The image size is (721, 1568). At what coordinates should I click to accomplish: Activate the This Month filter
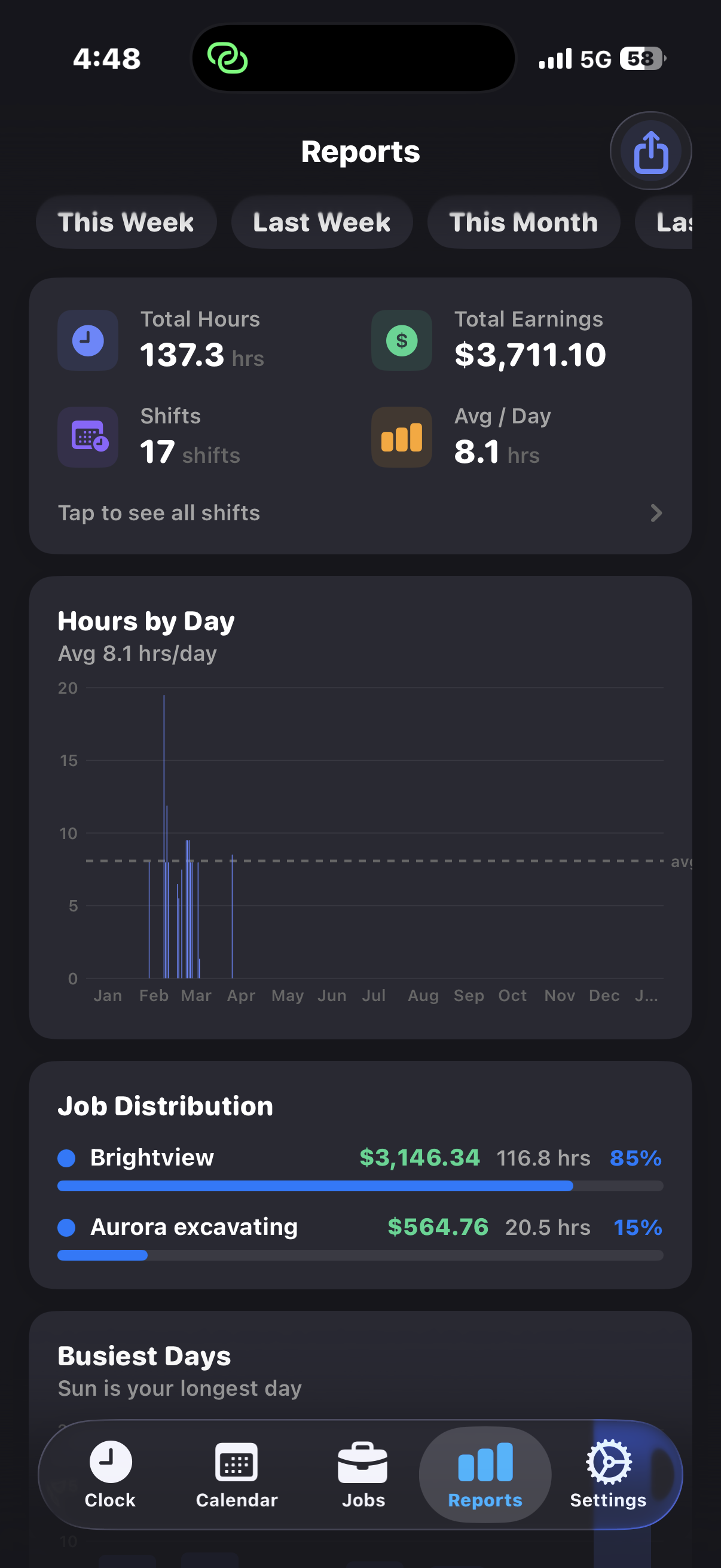[x=523, y=222]
